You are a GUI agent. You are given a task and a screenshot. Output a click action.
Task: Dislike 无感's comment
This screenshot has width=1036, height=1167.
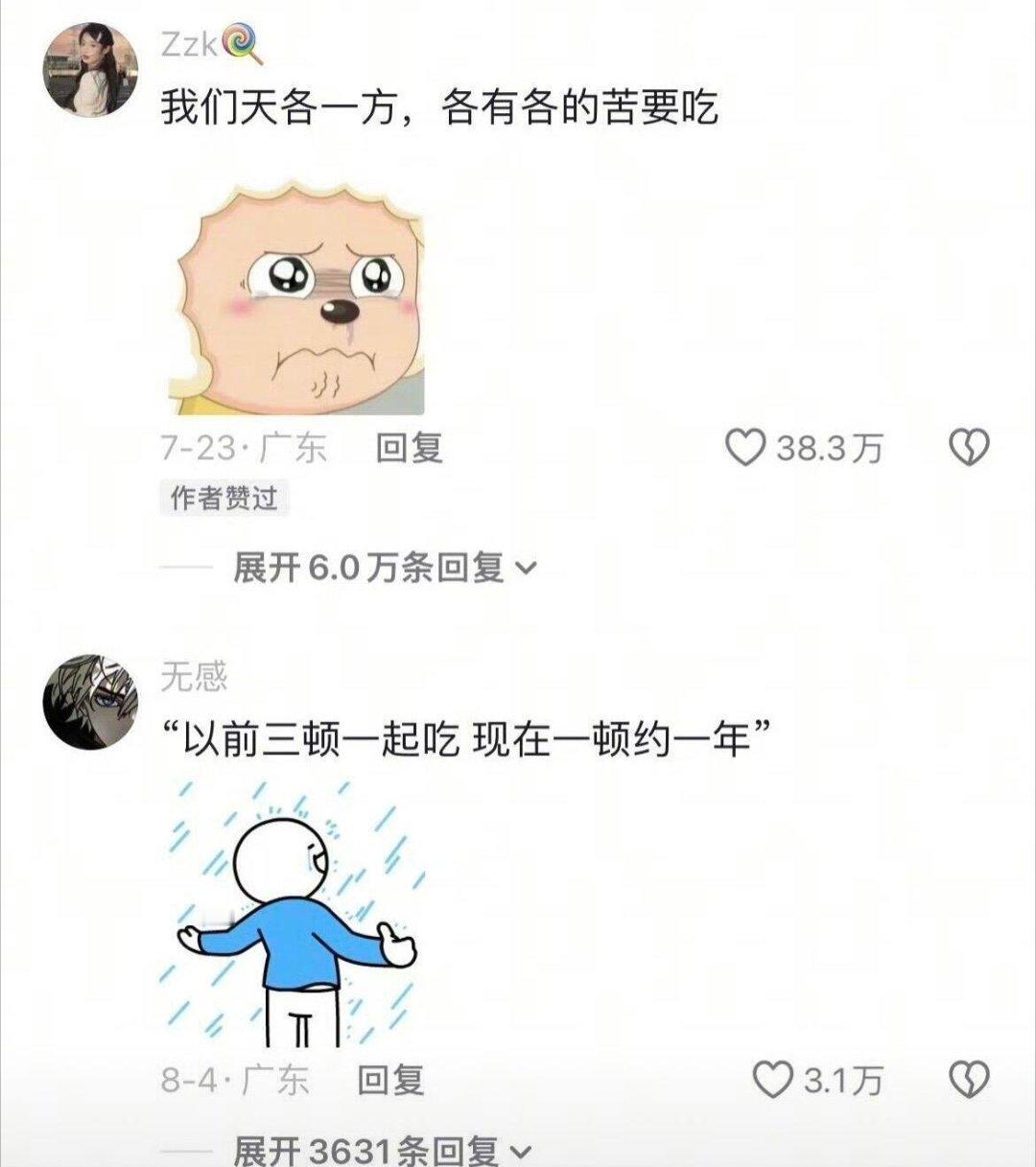pos(968,1081)
